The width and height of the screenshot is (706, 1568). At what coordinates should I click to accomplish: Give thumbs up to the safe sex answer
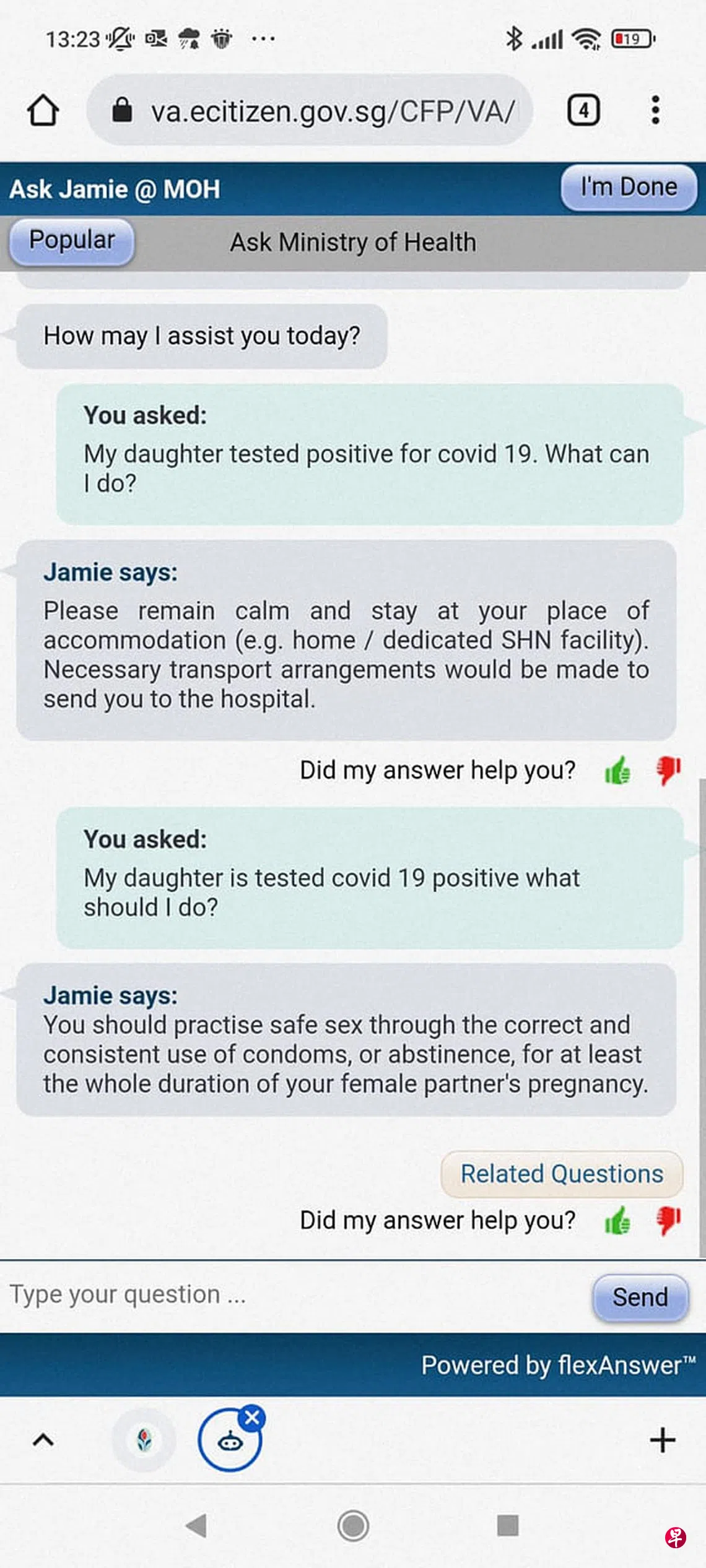pos(617,1221)
